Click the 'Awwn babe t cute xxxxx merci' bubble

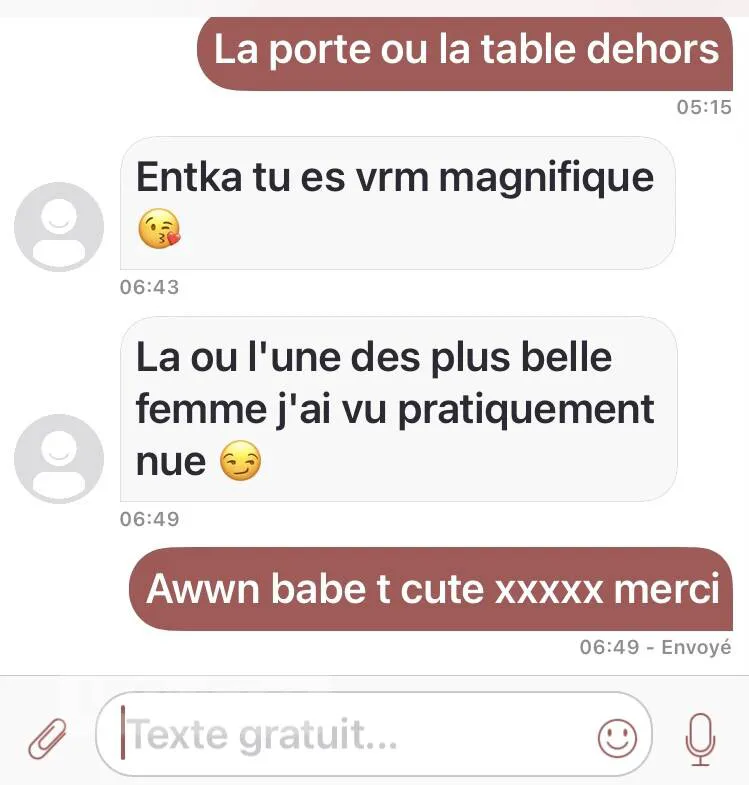(432, 589)
